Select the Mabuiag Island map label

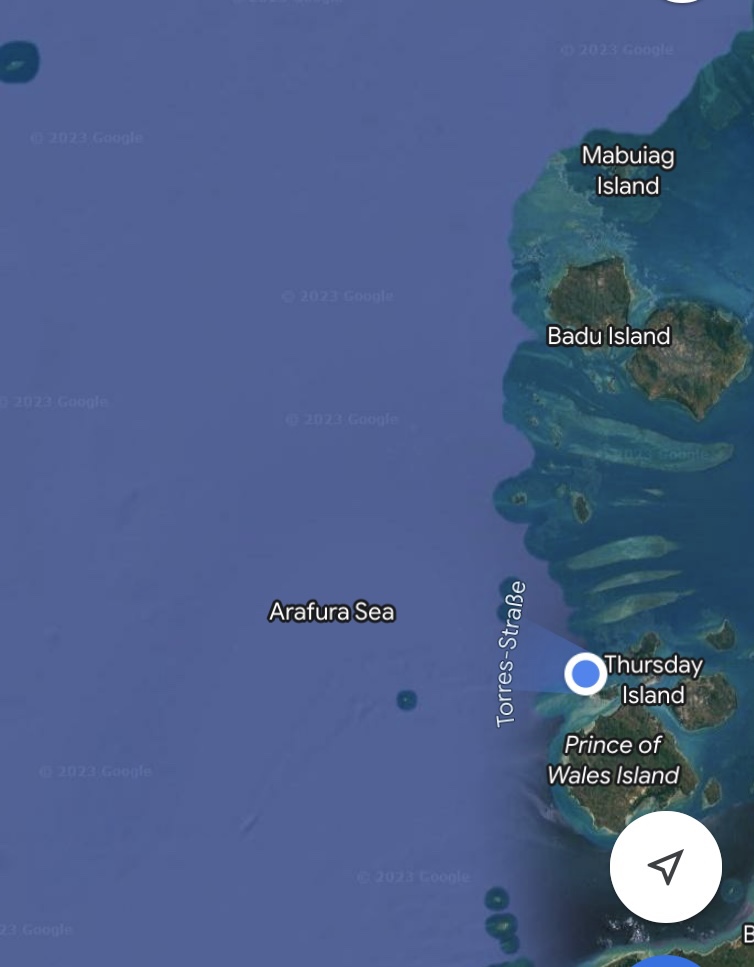(628, 170)
